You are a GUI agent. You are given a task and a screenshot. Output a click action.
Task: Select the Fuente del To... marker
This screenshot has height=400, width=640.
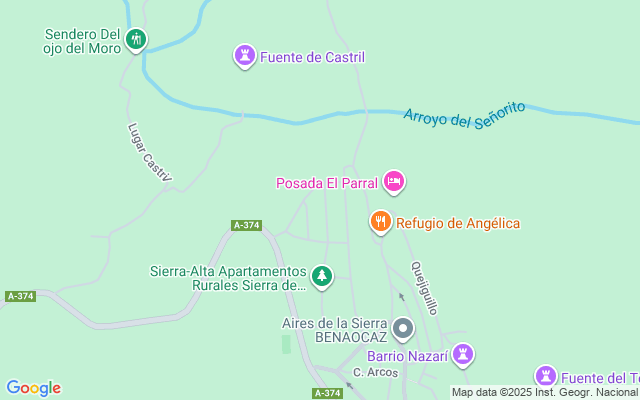click(x=545, y=376)
